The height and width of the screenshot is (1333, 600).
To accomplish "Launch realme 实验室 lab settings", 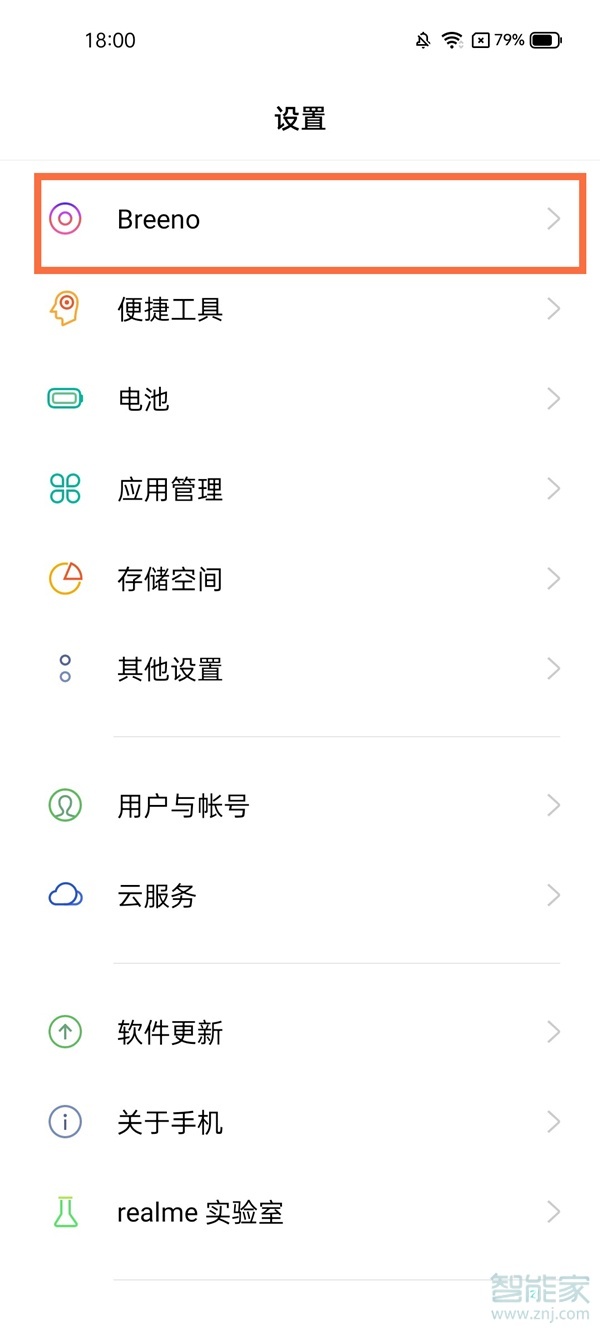I will [x=300, y=1213].
